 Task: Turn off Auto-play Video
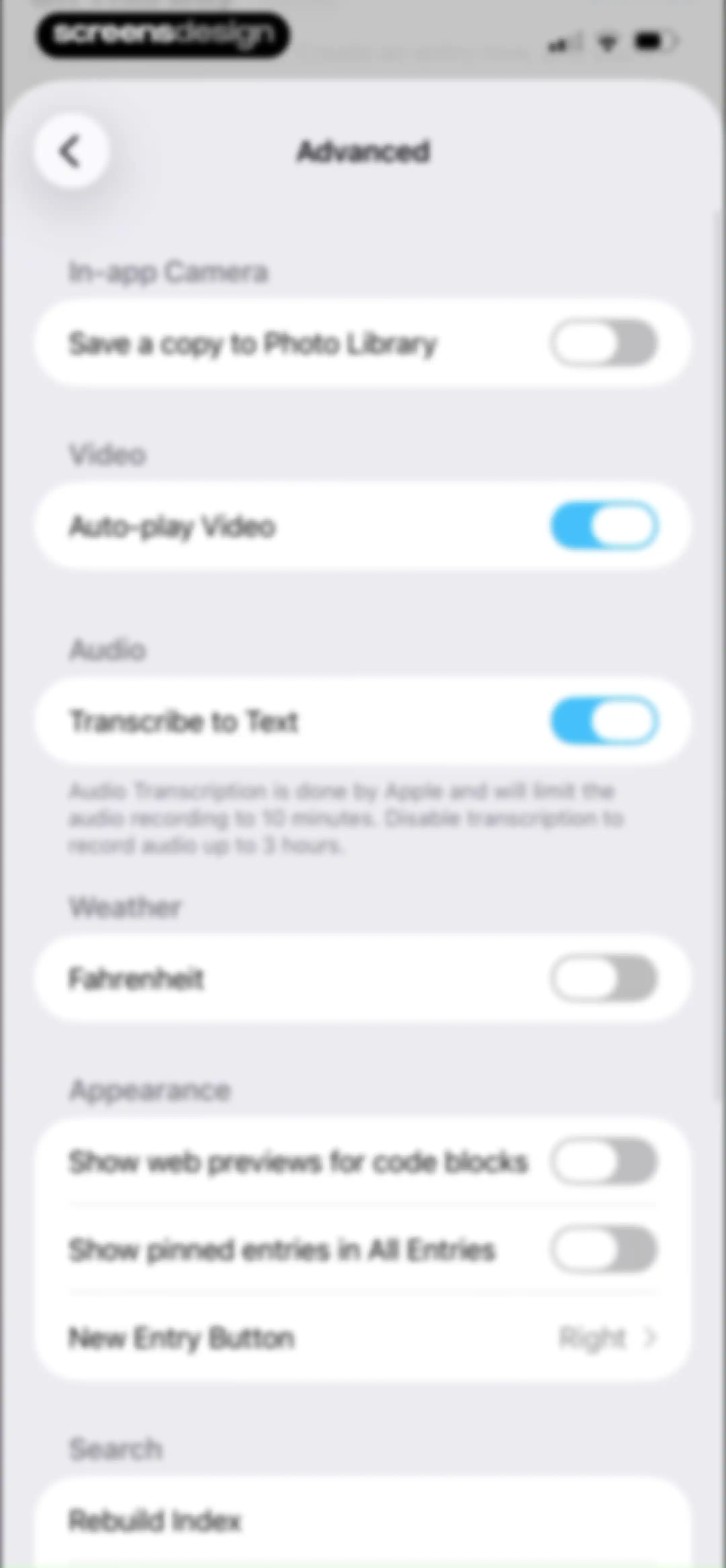(604, 526)
